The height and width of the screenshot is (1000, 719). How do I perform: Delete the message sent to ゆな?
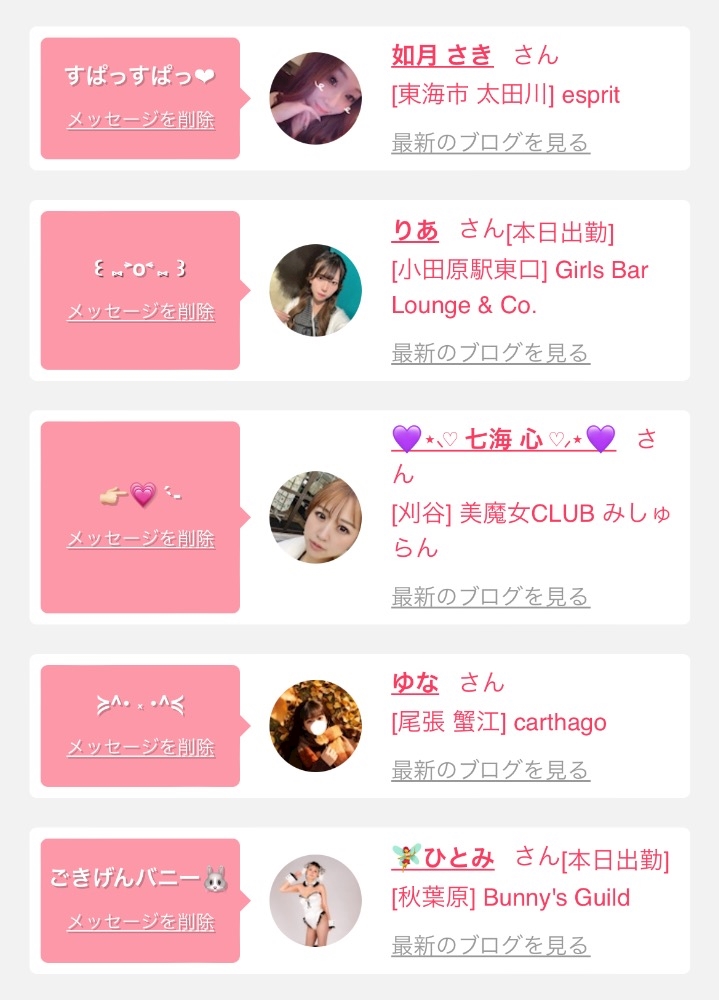(141, 748)
